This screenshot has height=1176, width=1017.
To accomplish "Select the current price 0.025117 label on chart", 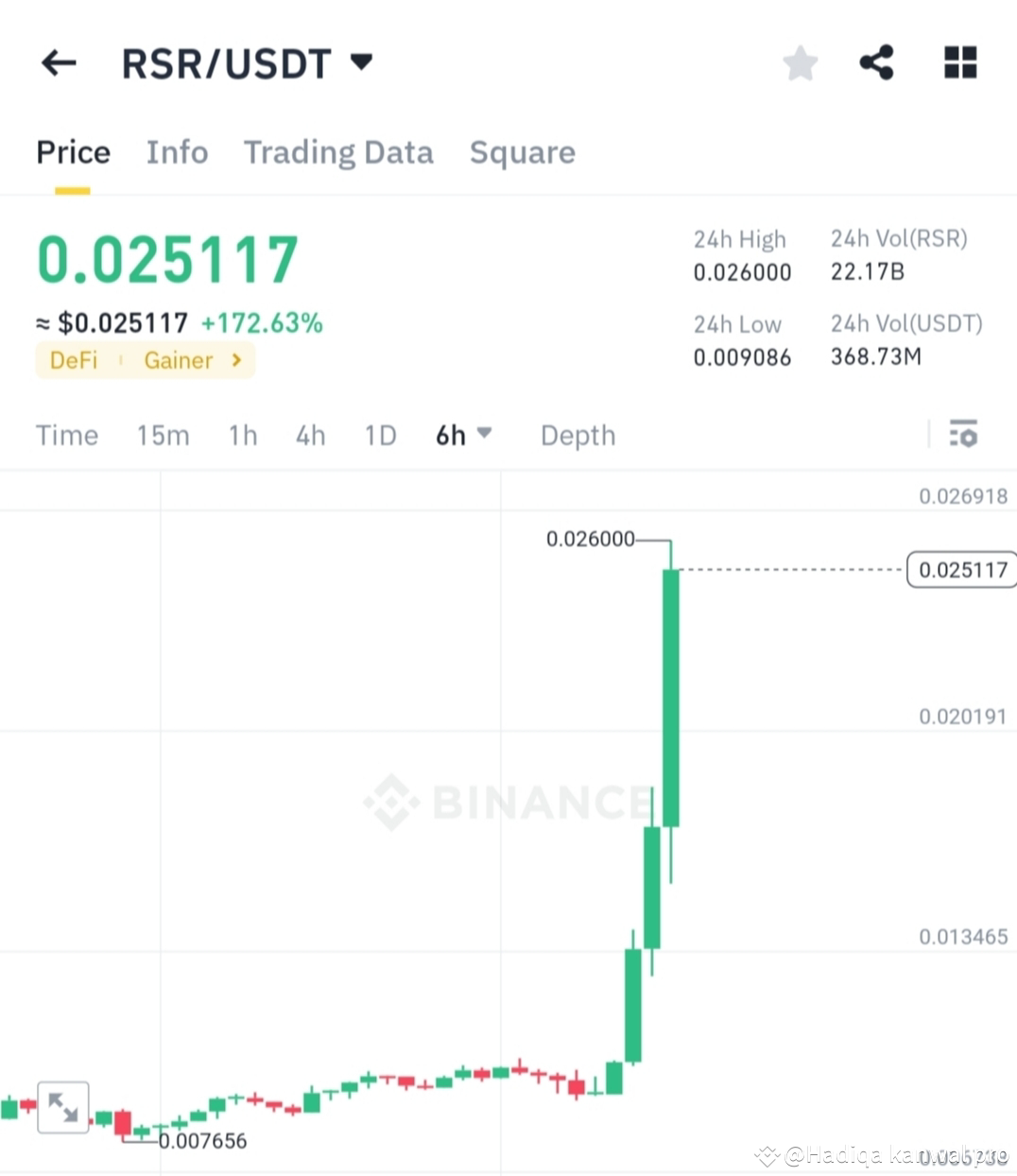I will coord(961,570).
